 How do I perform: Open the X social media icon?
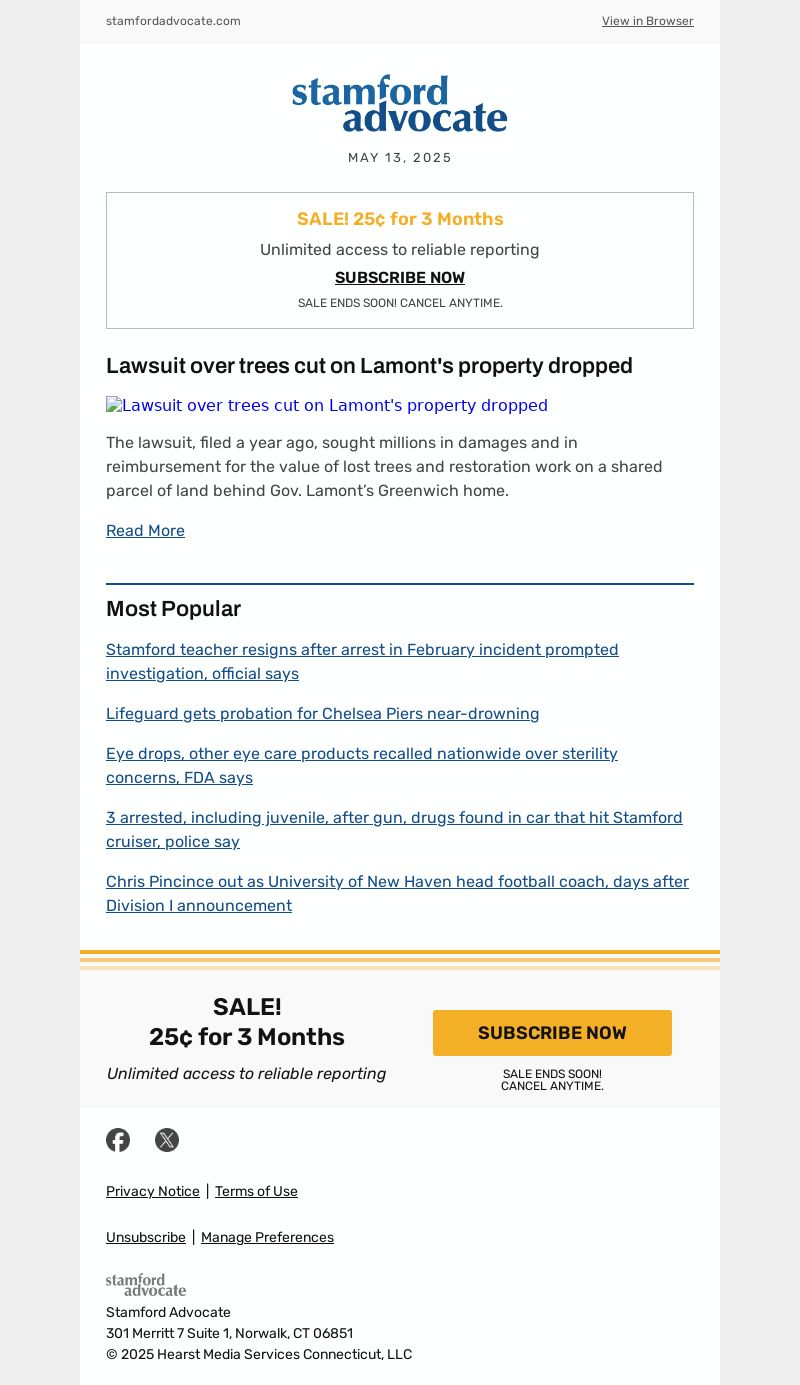pos(167,1140)
